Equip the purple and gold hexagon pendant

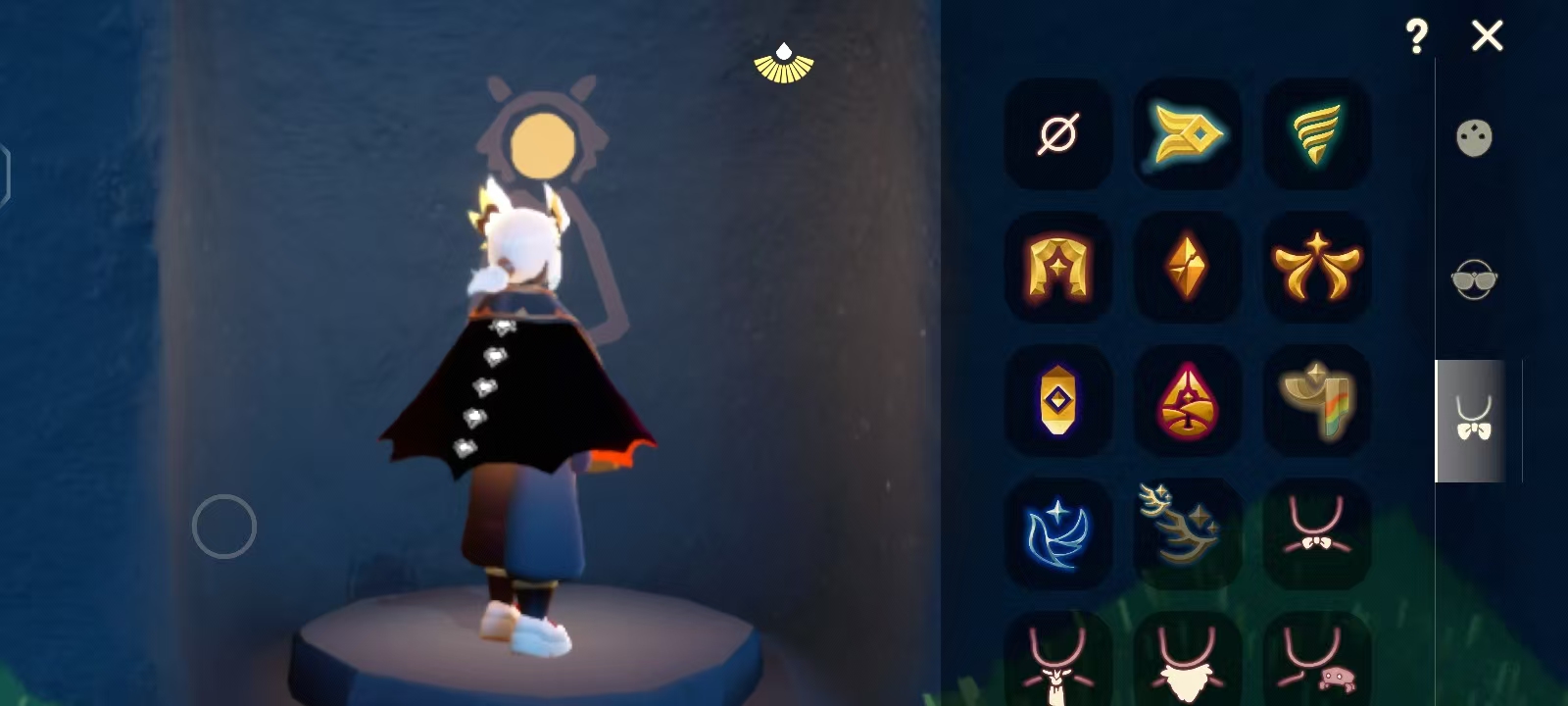tap(1058, 400)
